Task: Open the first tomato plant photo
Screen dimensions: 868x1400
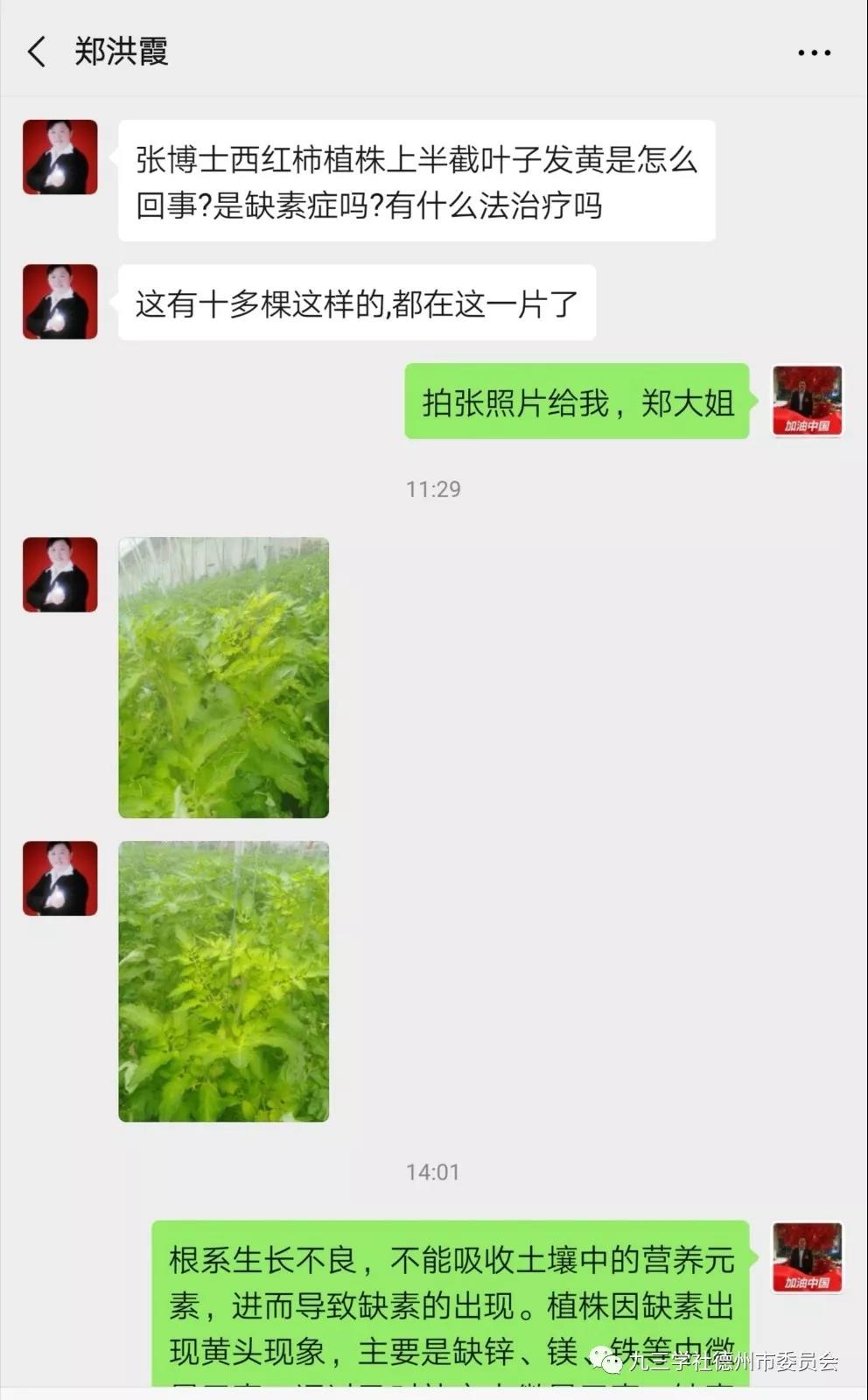Action: point(224,677)
